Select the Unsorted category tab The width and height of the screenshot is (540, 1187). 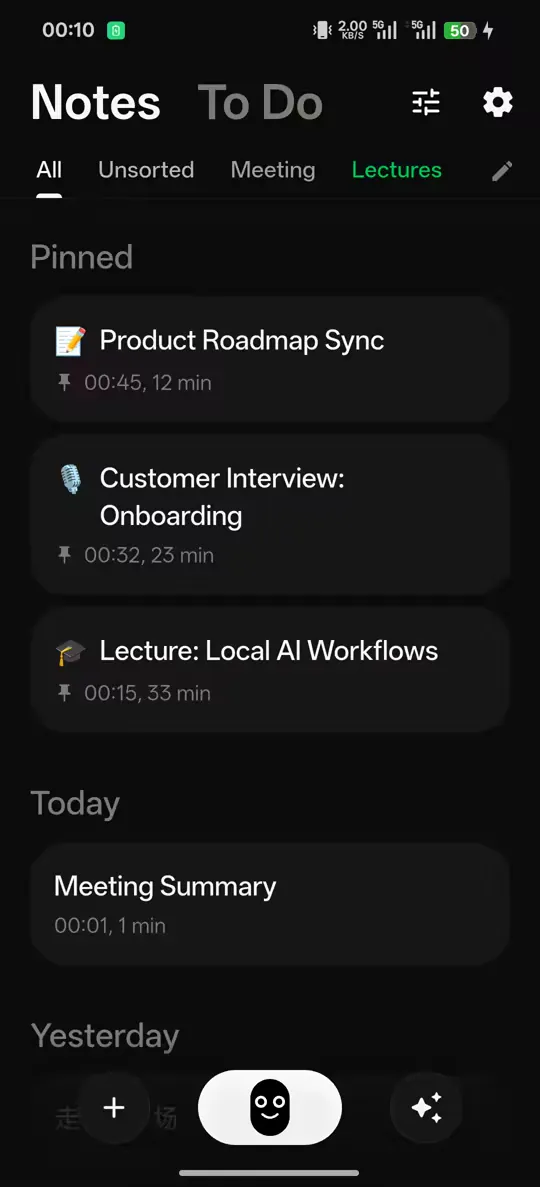click(146, 170)
